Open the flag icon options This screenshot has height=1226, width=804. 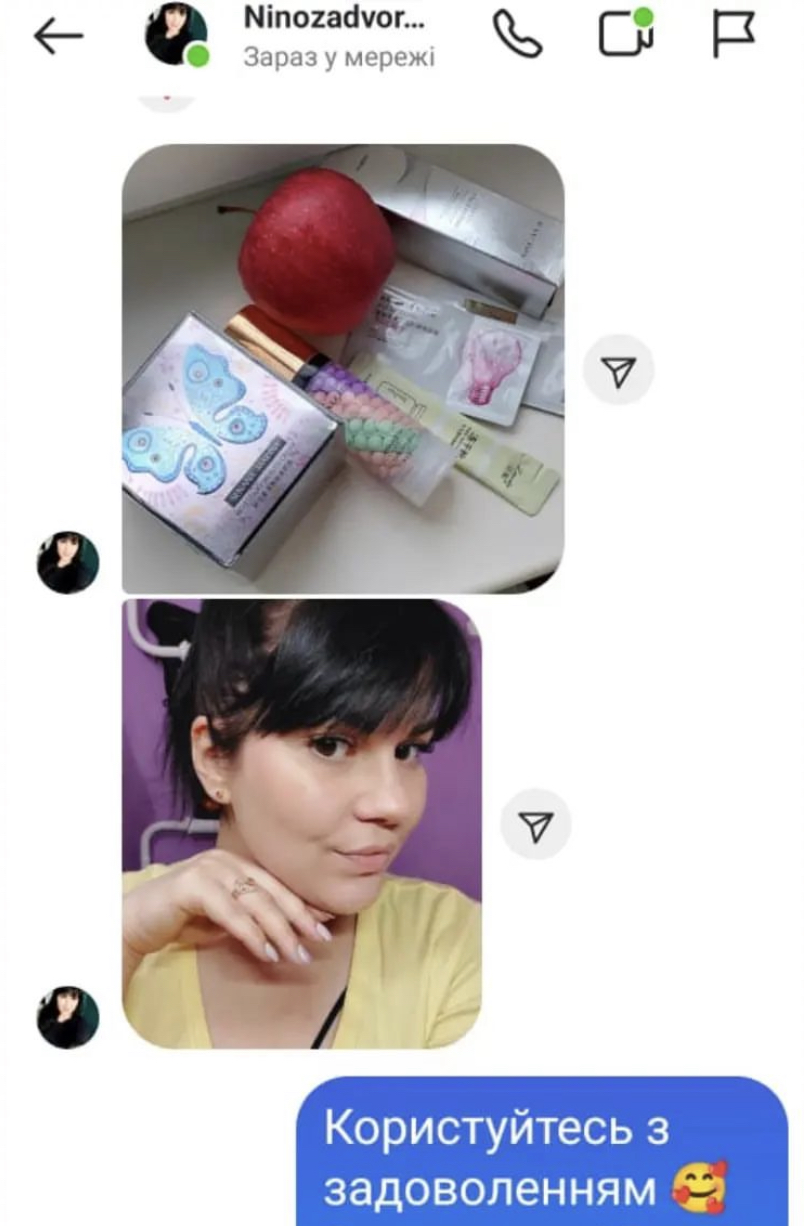point(733,36)
